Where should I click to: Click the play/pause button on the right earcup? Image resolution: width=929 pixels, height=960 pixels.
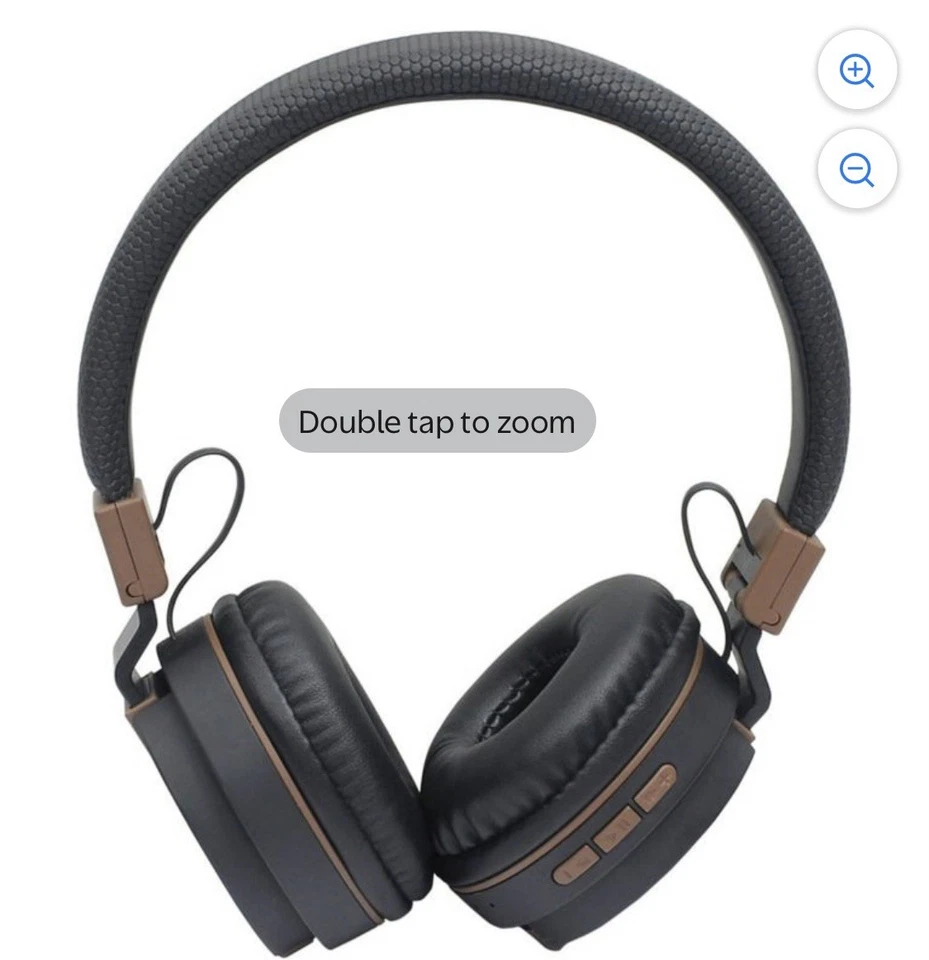tap(615, 827)
